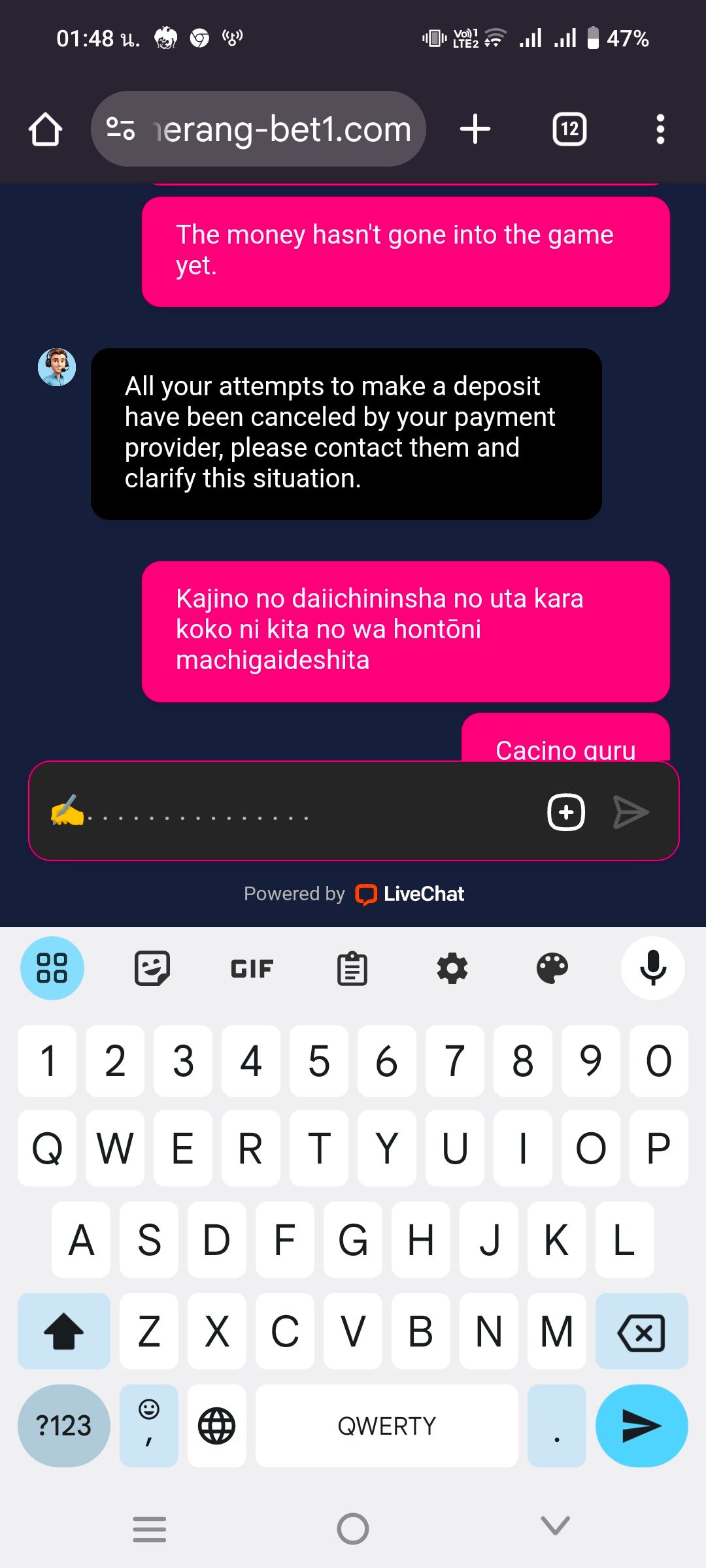
Task: Attach a file with the plus icon
Action: pos(565,812)
